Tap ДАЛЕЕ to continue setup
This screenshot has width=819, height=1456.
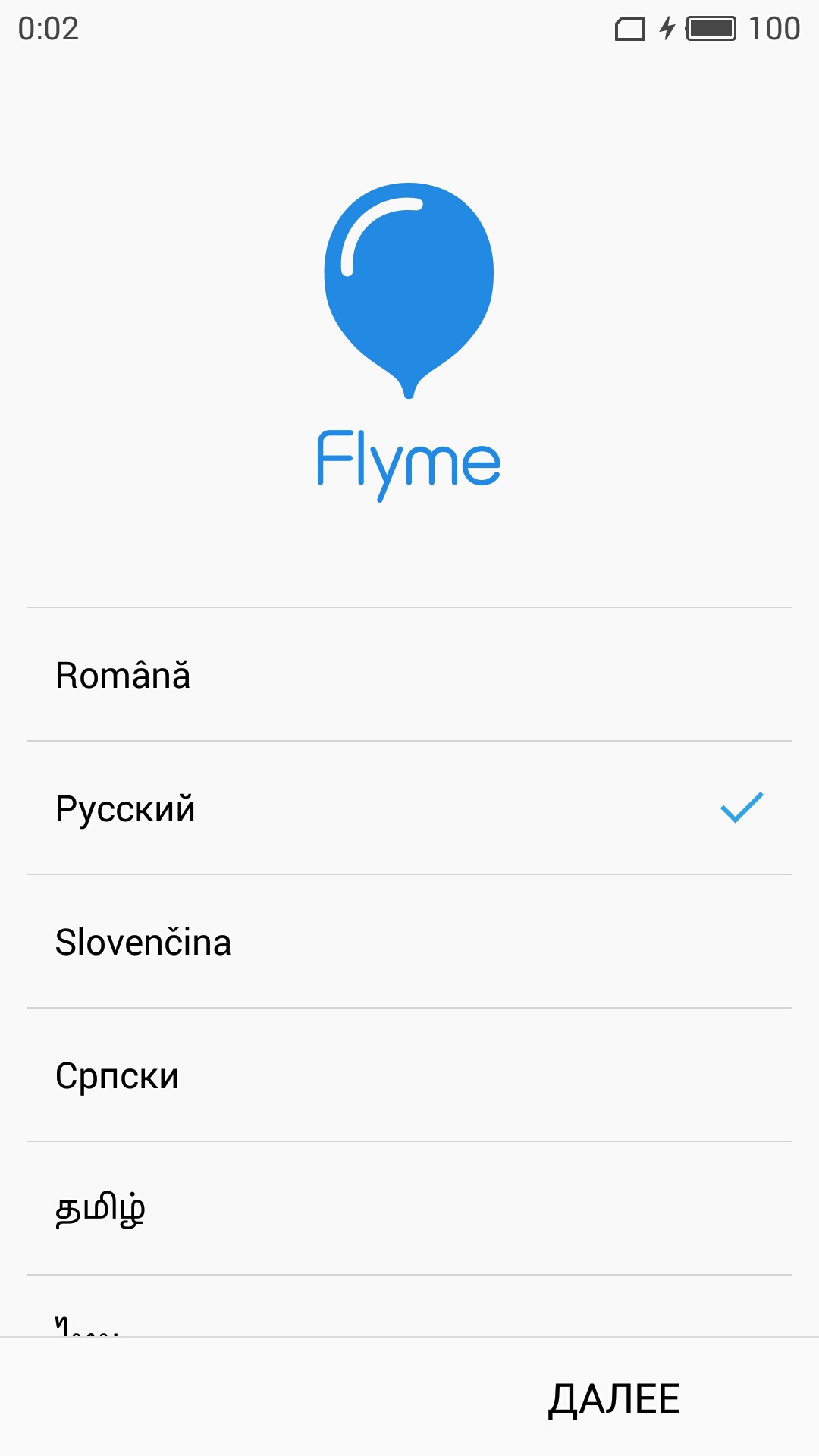tap(614, 1398)
